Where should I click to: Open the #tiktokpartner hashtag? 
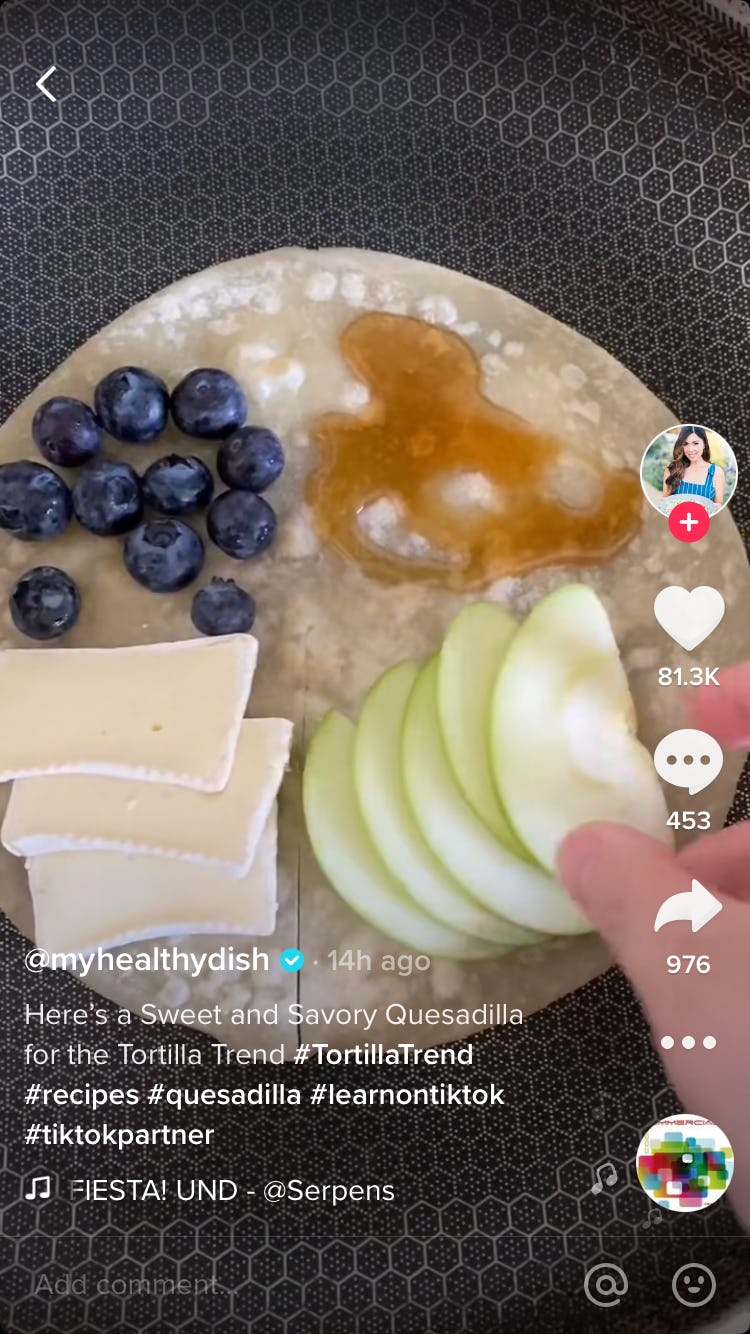pyautogui.click(x=119, y=1134)
